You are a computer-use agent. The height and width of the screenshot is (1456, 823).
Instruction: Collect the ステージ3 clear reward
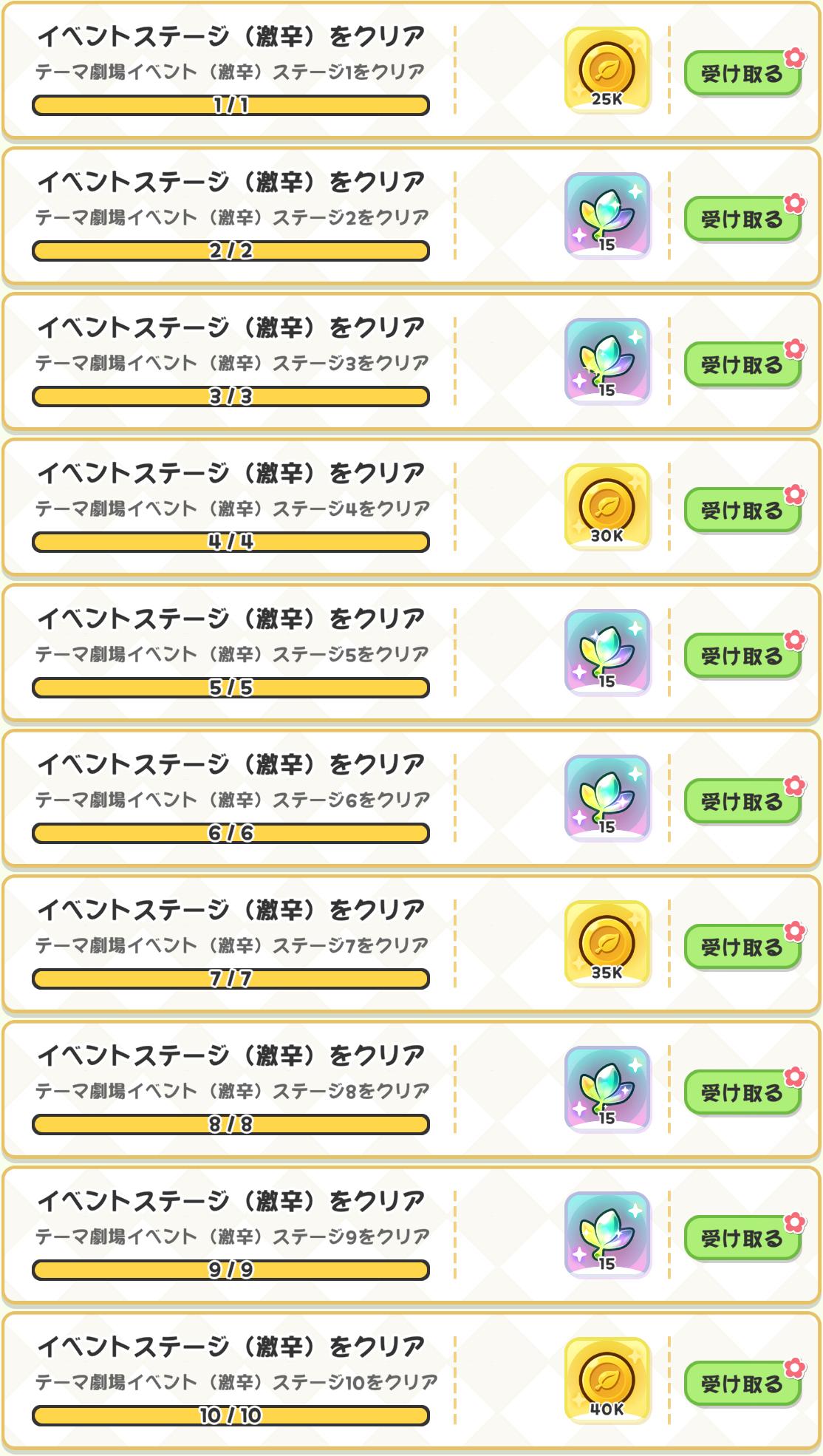pyautogui.click(x=742, y=365)
